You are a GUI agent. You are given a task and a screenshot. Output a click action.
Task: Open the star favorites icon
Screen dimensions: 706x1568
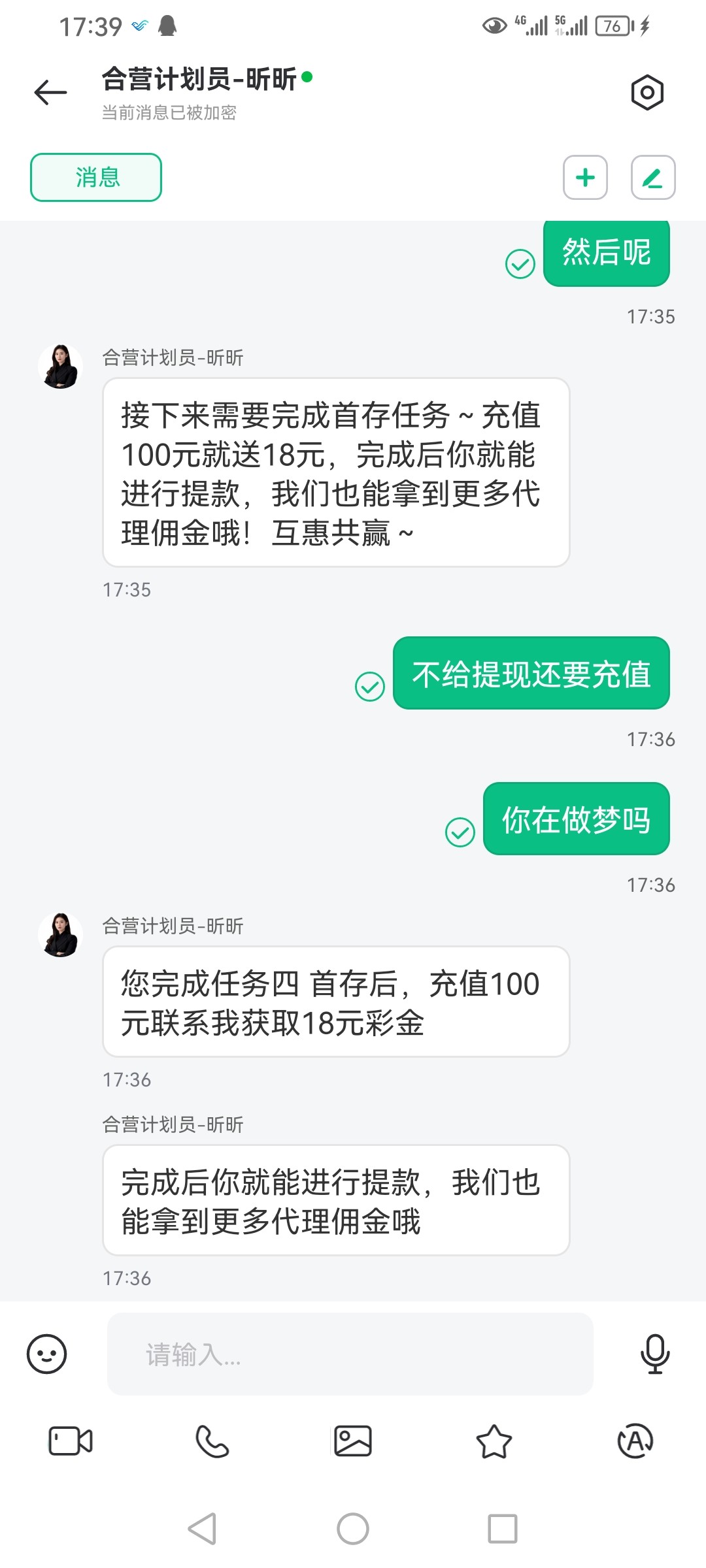494,1441
